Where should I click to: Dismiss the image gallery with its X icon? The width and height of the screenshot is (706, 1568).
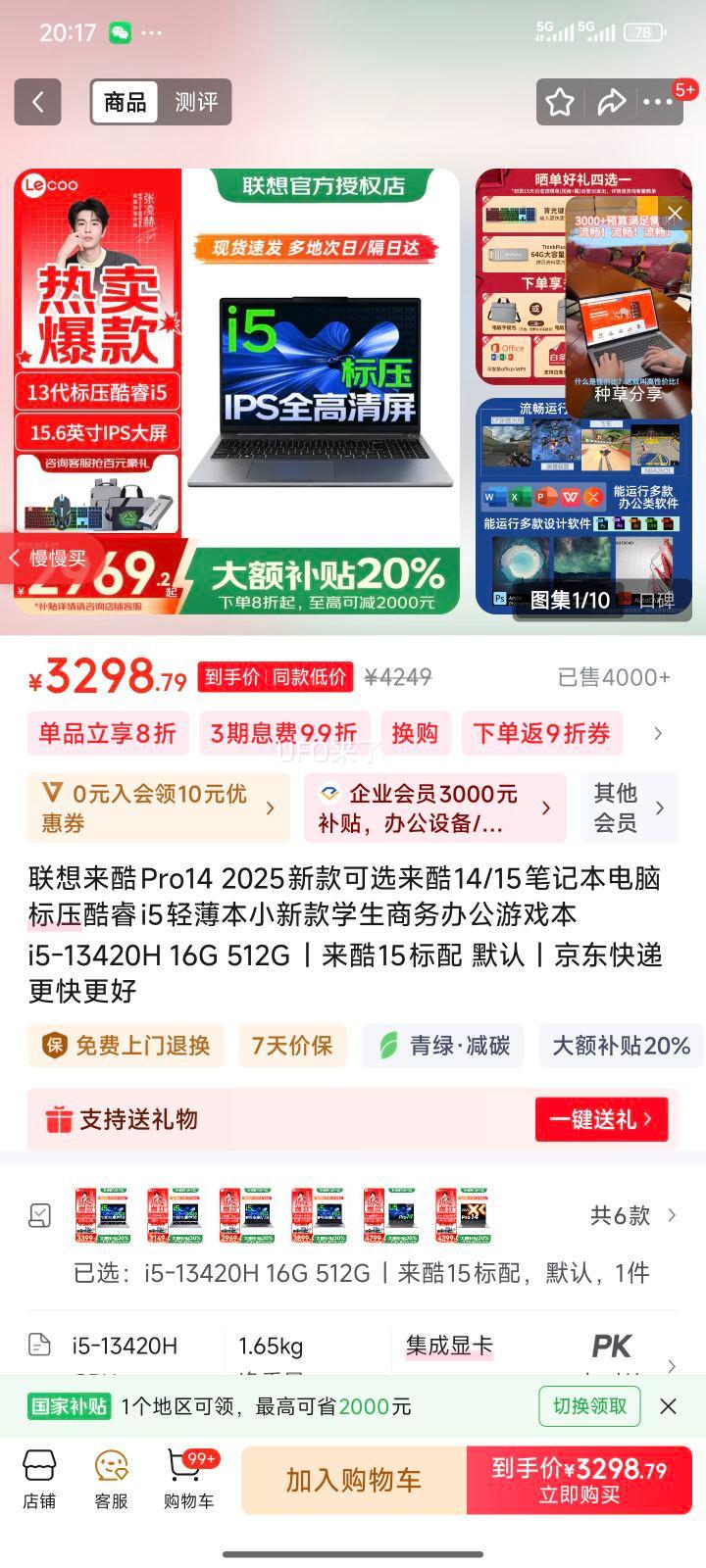pyautogui.click(x=675, y=214)
